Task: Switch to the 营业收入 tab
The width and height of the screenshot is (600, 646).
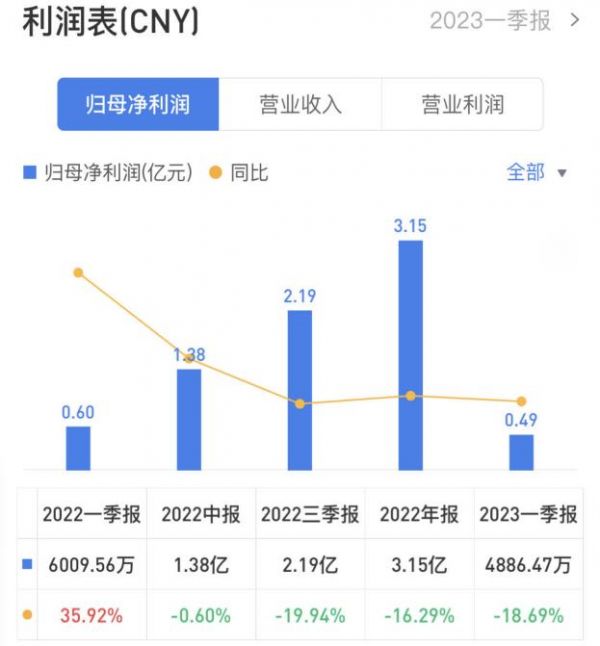Action: click(x=300, y=105)
